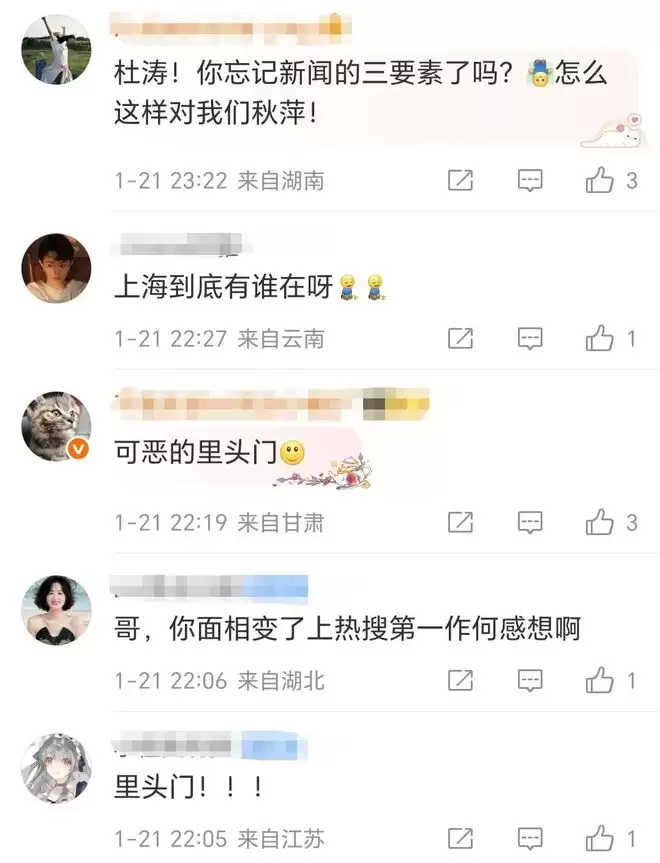
Task: Like the 22:05 comment from 江苏
Action: click(600, 838)
